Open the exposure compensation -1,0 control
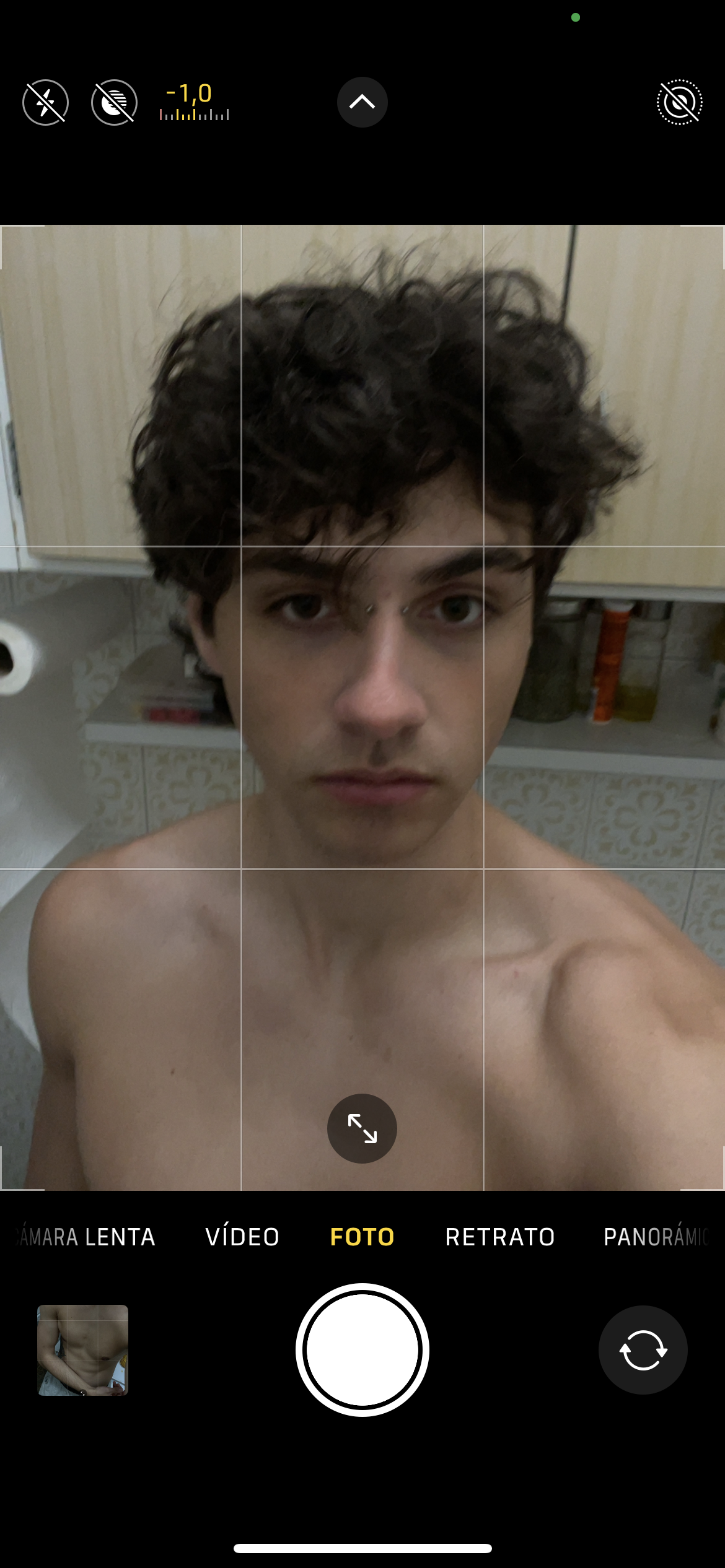 pyautogui.click(x=194, y=102)
